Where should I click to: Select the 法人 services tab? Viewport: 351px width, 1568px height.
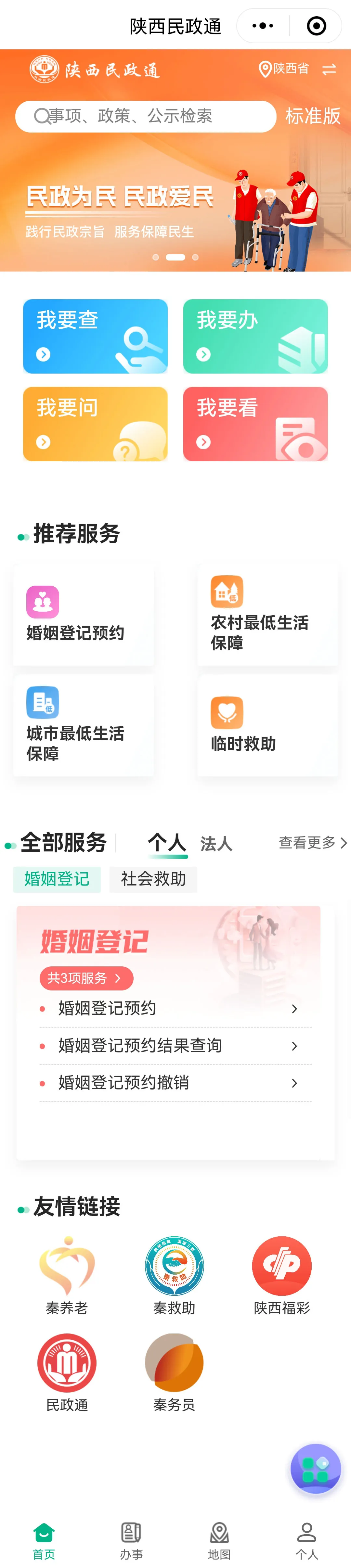pos(216,844)
